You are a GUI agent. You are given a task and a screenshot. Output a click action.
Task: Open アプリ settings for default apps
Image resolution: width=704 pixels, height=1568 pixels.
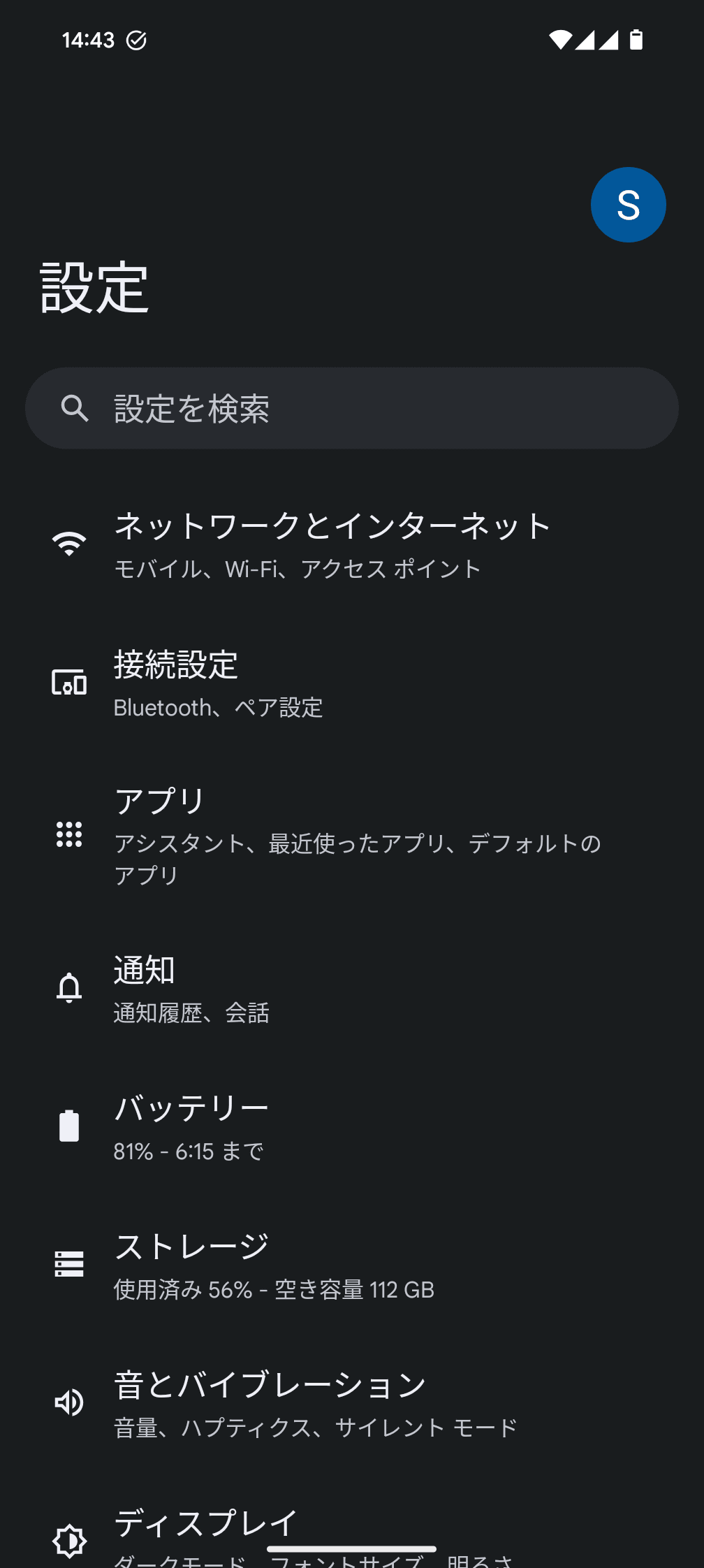[x=332, y=835]
